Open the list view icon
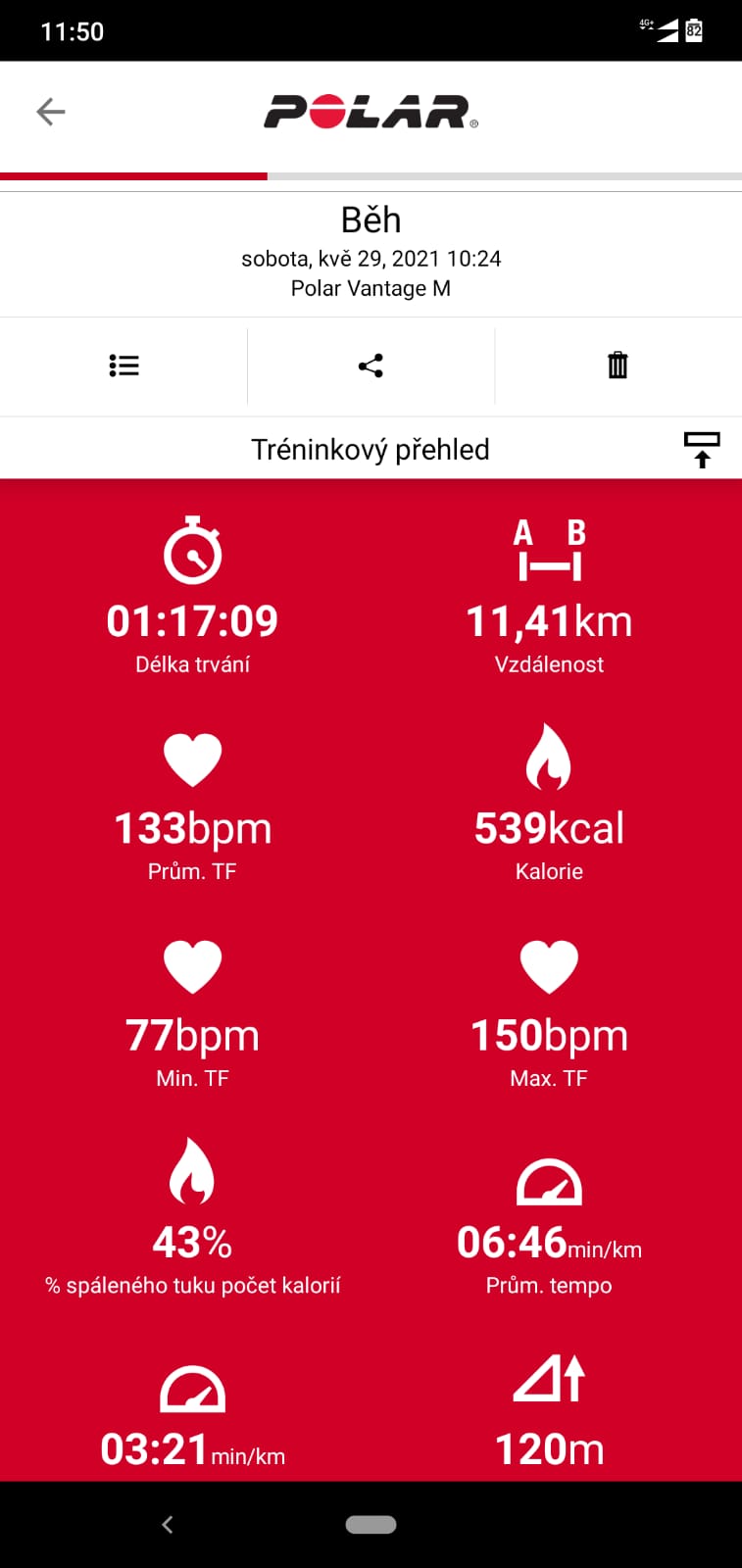Viewport: 742px width, 1568px height. [124, 366]
